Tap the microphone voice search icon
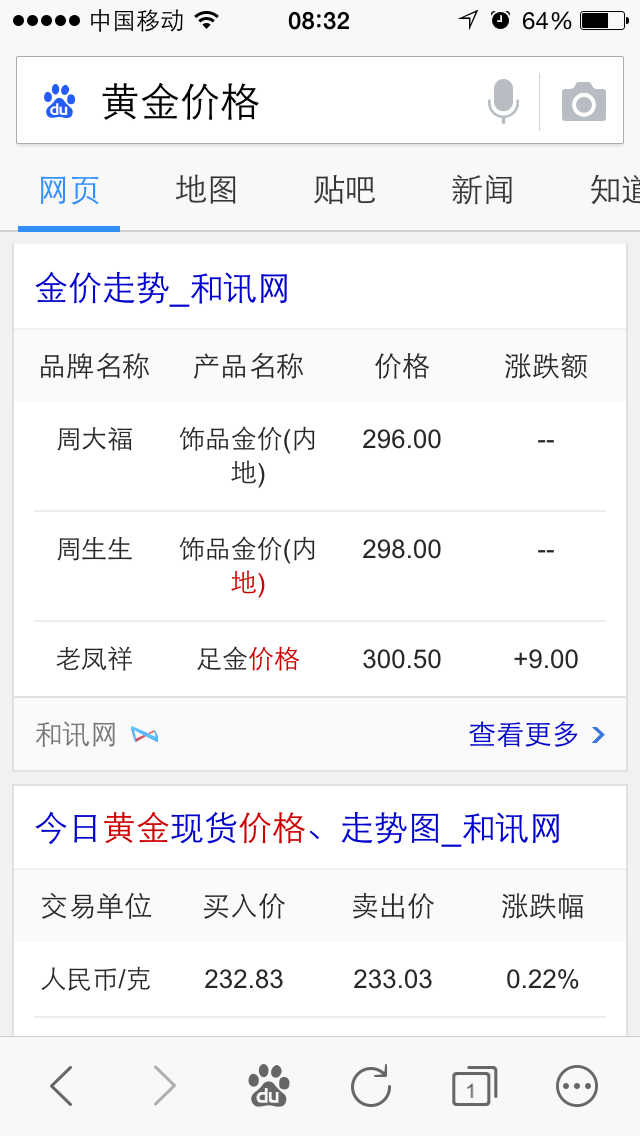 [503, 101]
